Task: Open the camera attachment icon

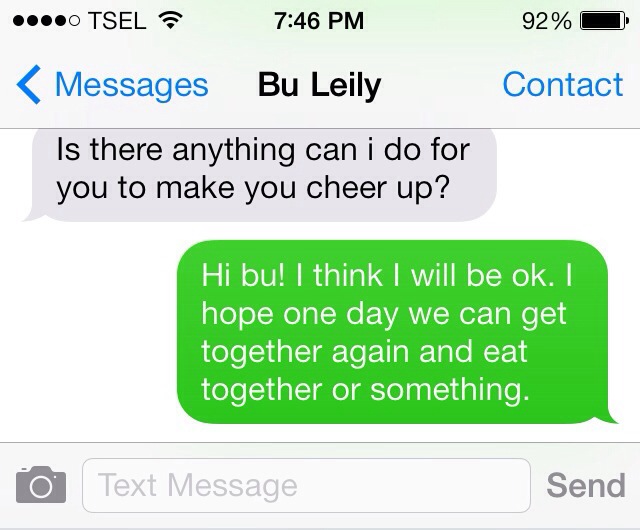Action: [40, 485]
